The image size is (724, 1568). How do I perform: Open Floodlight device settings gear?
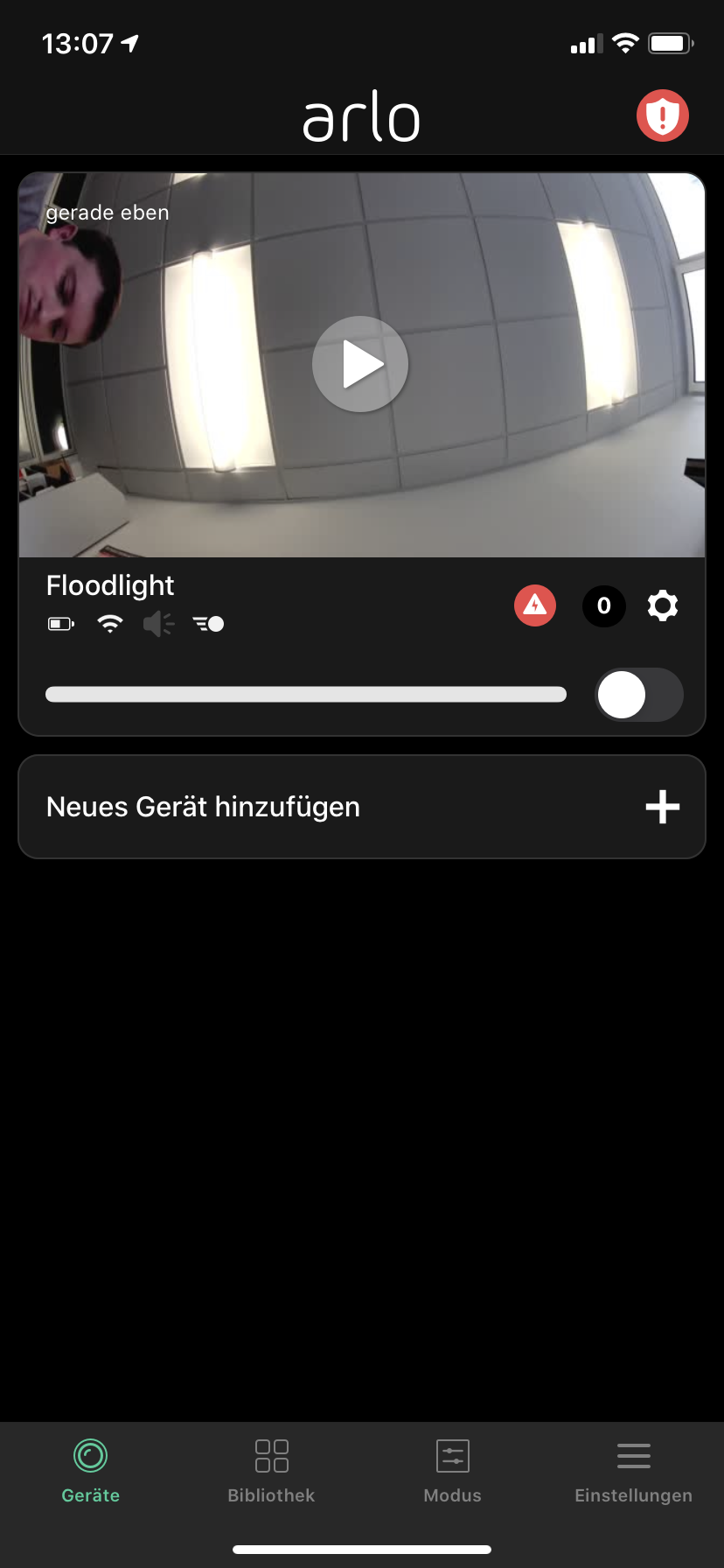(x=663, y=605)
